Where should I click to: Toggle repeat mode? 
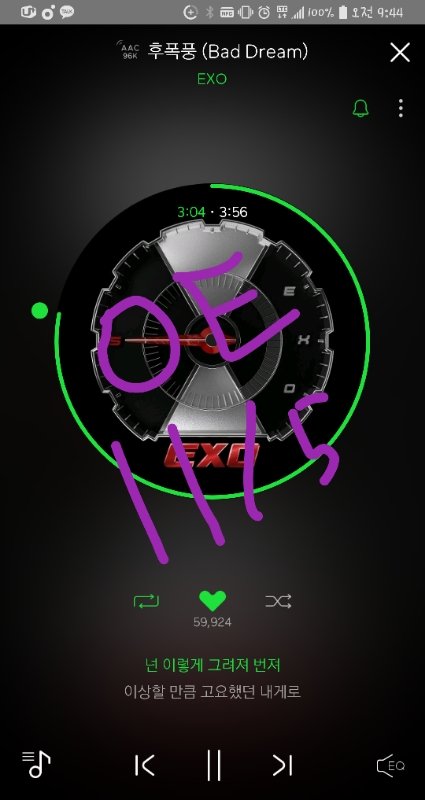coord(146,602)
